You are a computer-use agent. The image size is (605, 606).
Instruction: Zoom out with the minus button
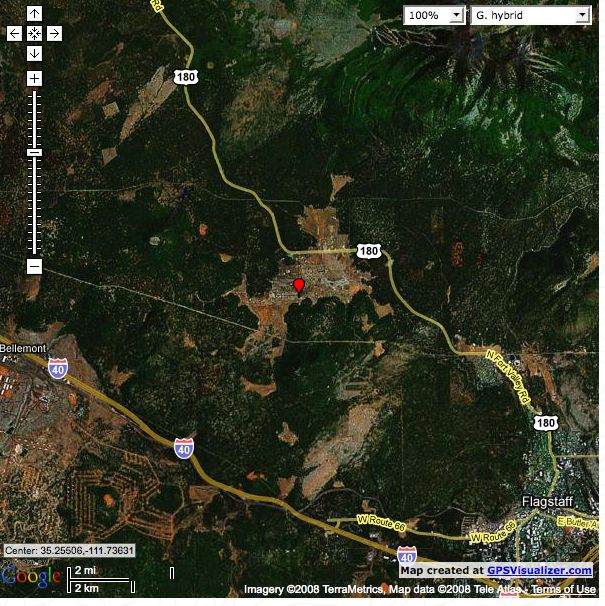34,266
